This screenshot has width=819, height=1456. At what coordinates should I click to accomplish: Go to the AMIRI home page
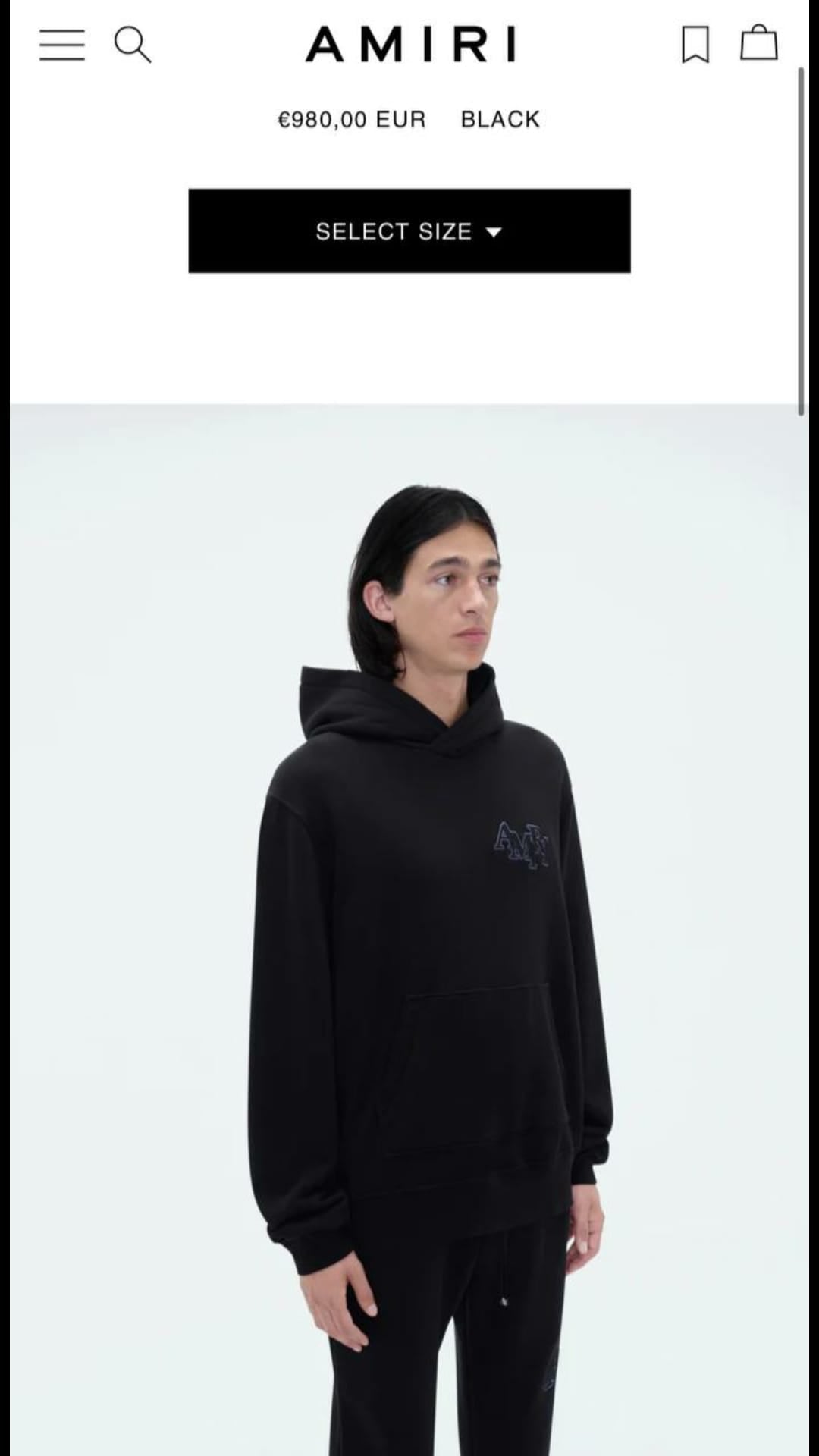pos(410,44)
